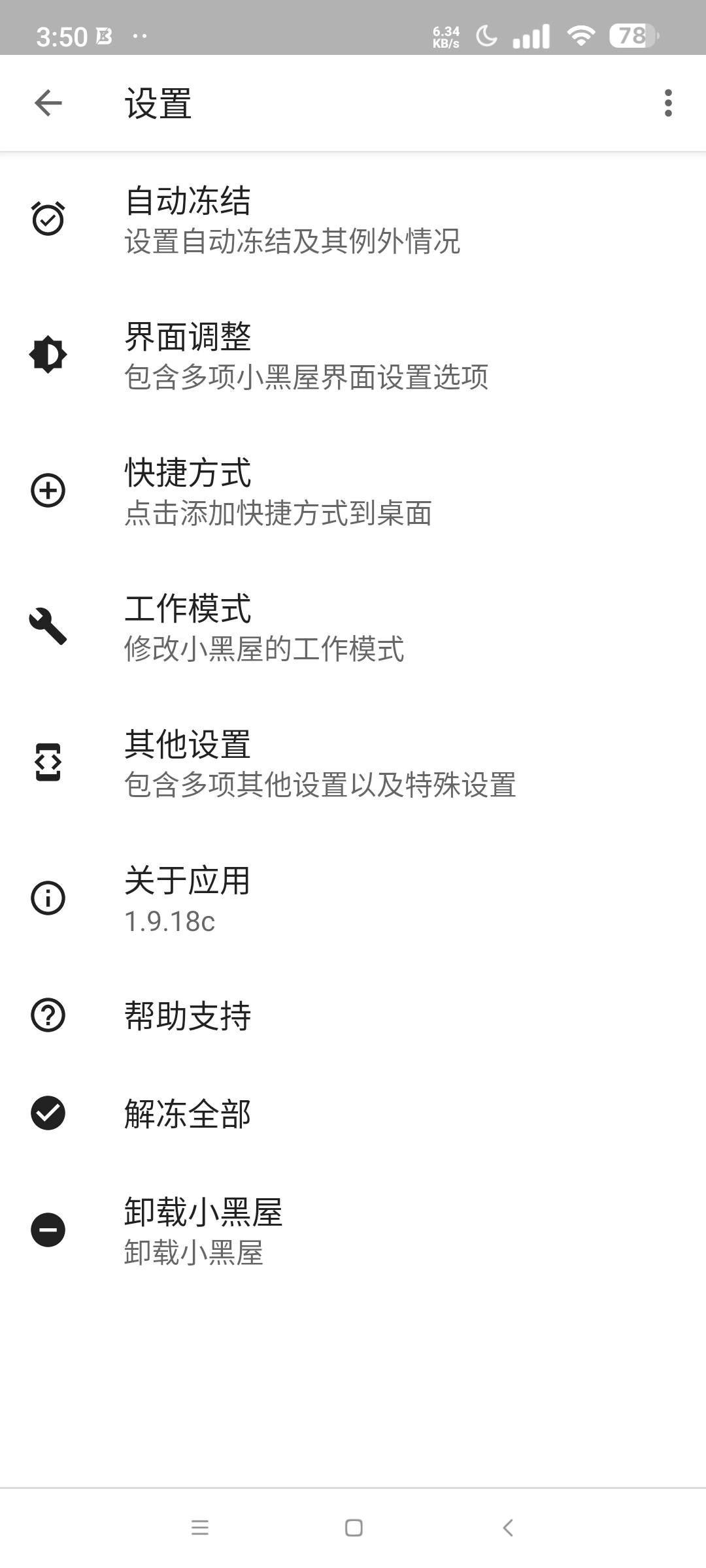Viewport: 706px width, 1568px height.
Task: Open 工作模式 setting
Action: click(353, 627)
